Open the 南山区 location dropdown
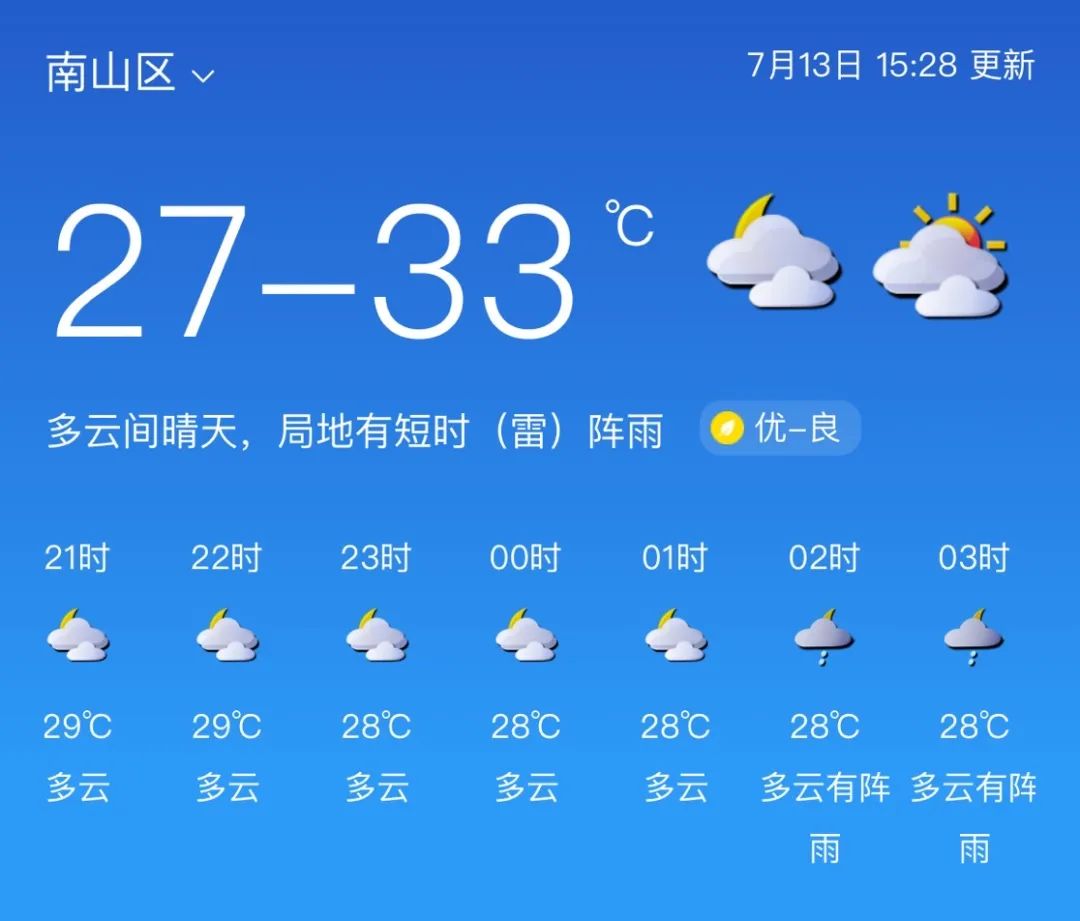The height and width of the screenshot is (921, 1080). [x=130, y=74]
